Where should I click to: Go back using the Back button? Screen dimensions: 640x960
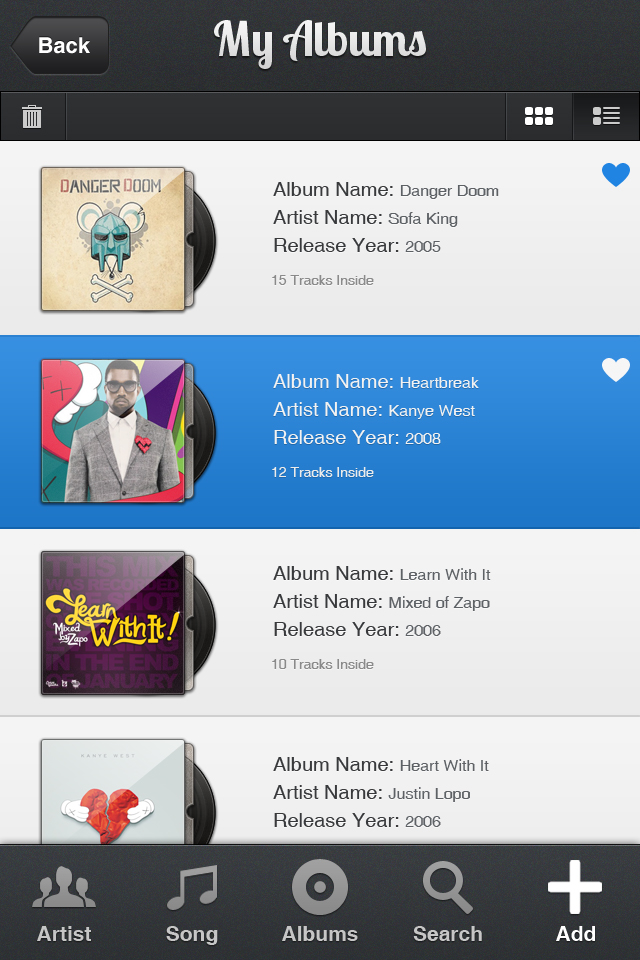[x=60, y=46]
